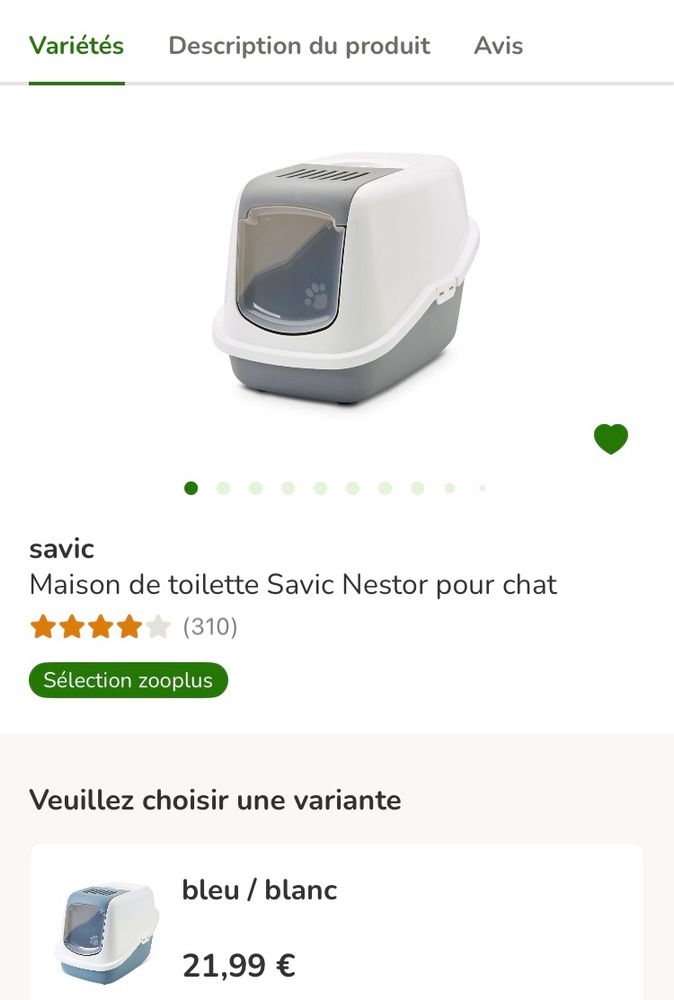Open the Description du produit tab
This screenshot has width=674, height=1000.
pos(299,46)
